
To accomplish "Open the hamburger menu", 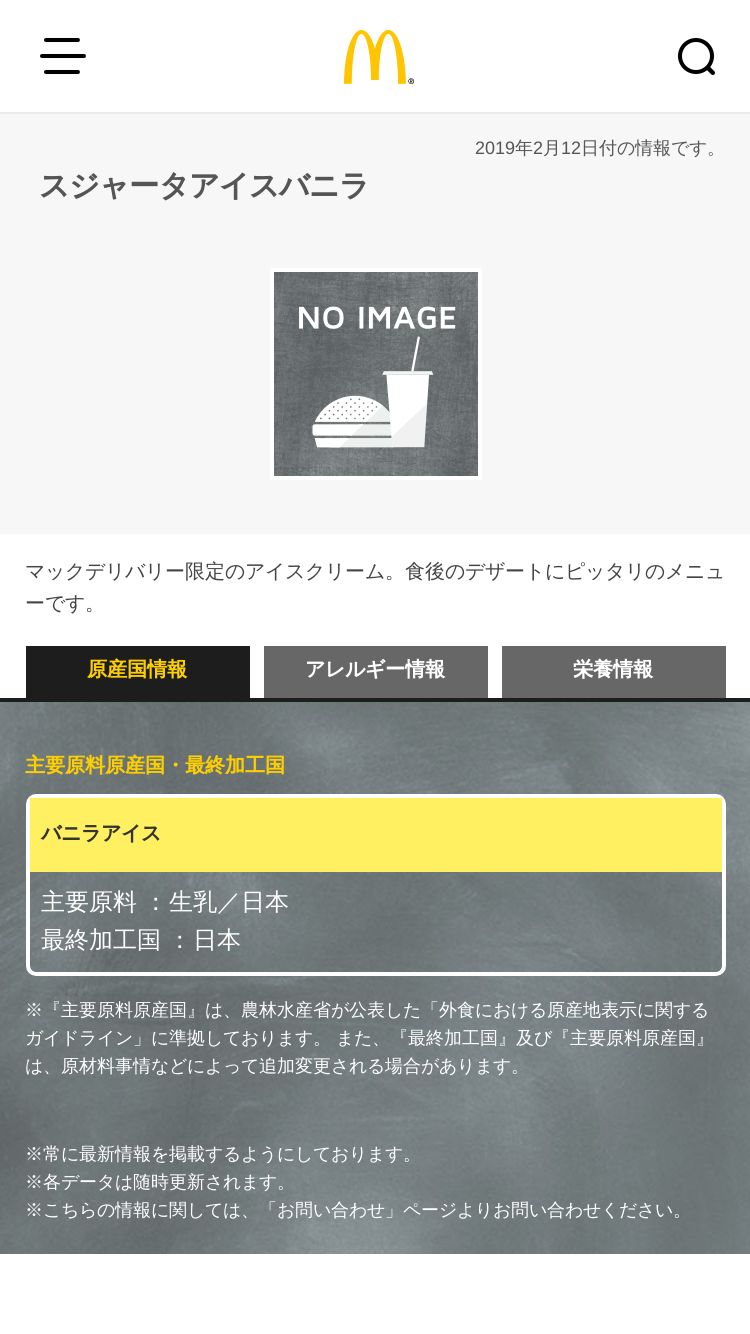I will pyautogui.click(x=62, y=56).
